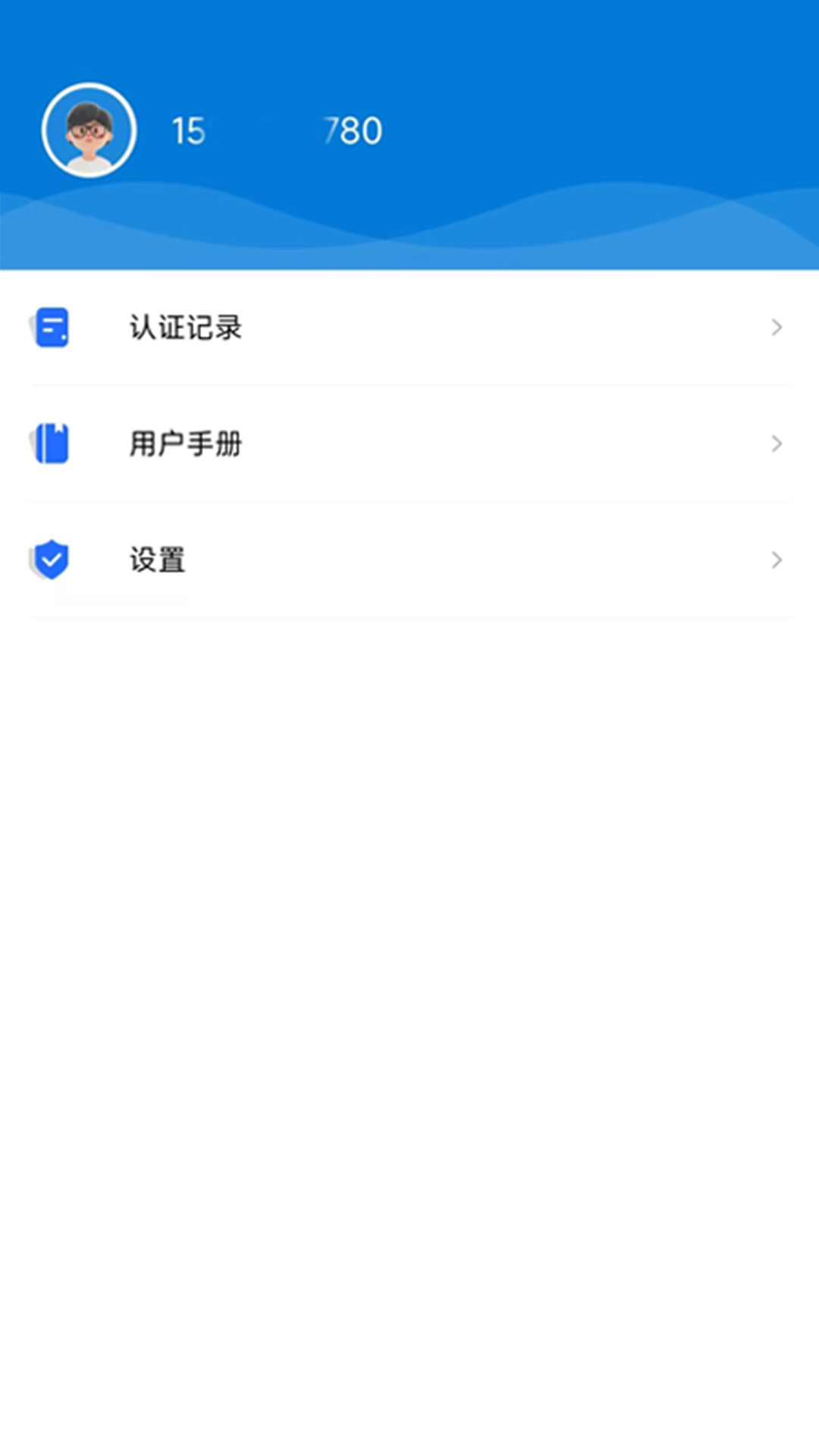Select the 用户手册 list entry
The height and width of the screenshot is (1456, 819).
409,444
